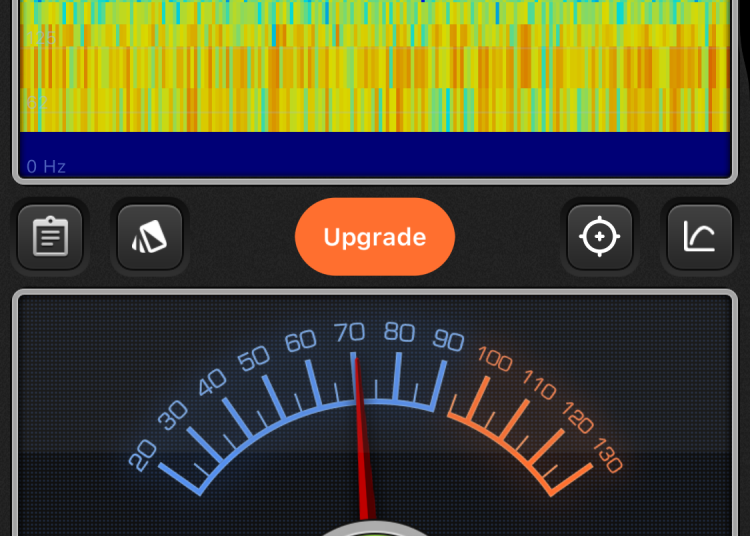Screen dimensions: 750x536
Task: Open the graph curve icon
Action: coord(700,237)
